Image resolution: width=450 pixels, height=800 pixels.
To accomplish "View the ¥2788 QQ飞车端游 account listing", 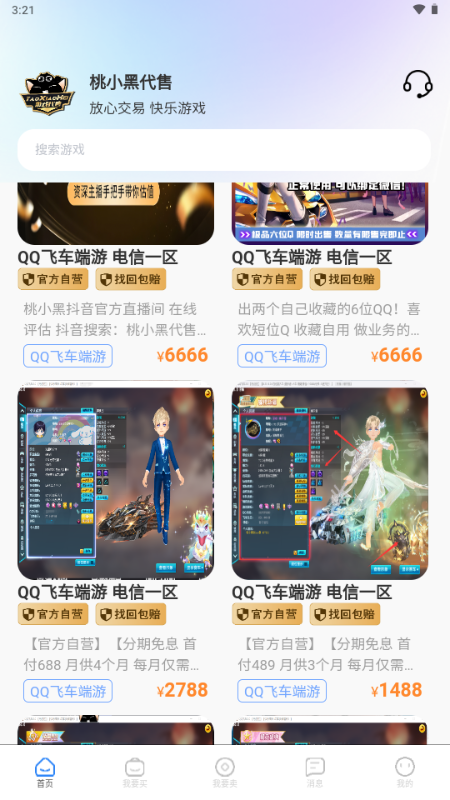I will click(x=116, y=542).
